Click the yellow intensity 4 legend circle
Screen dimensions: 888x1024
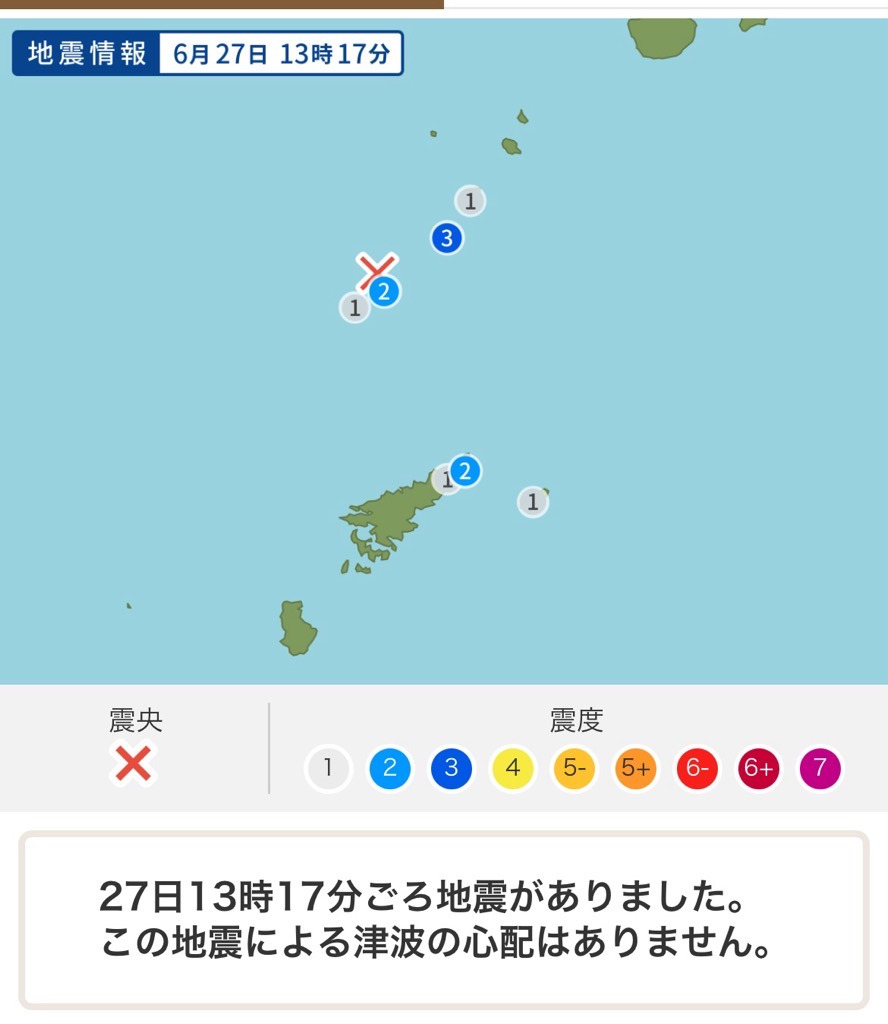tap(512, 768)
